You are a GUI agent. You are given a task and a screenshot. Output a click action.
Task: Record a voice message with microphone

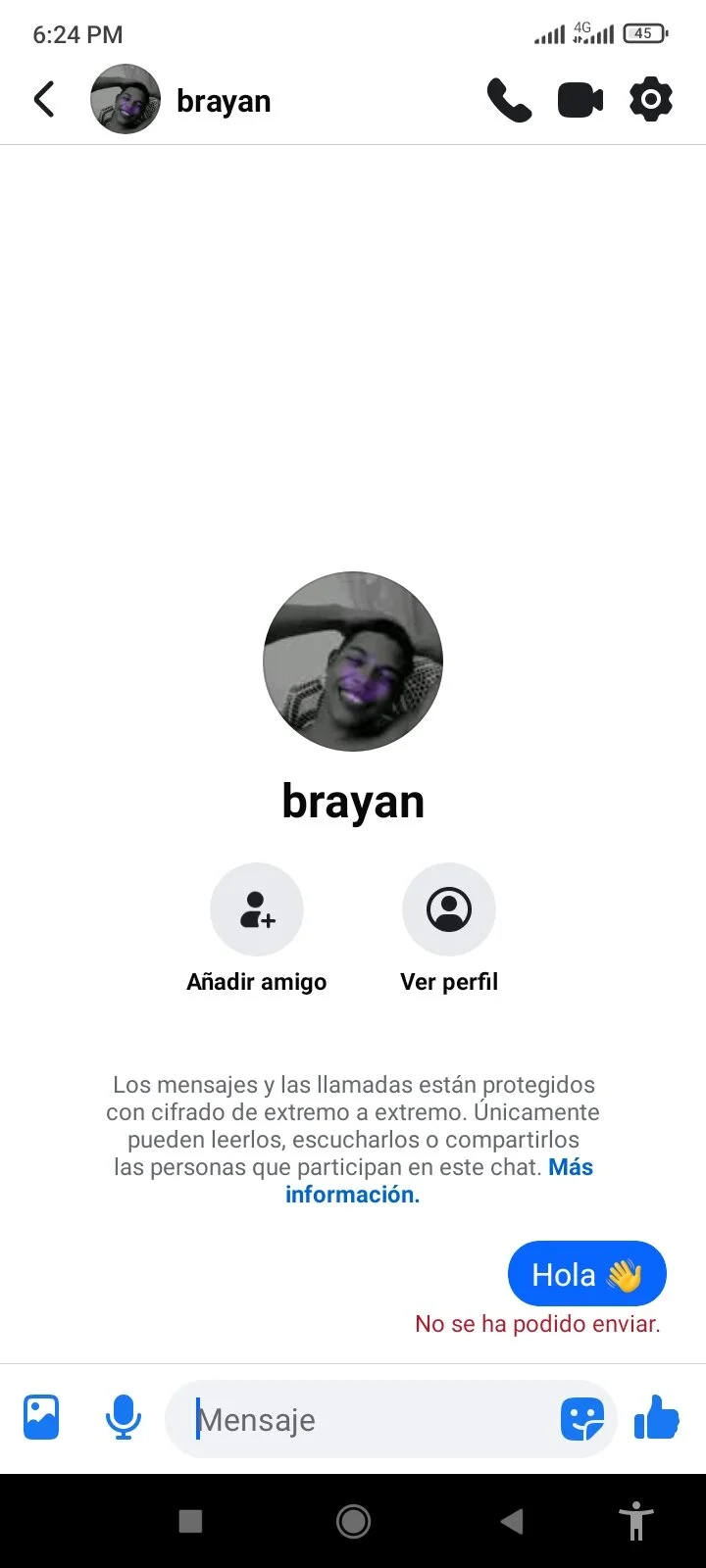(x=124, y=1417)
